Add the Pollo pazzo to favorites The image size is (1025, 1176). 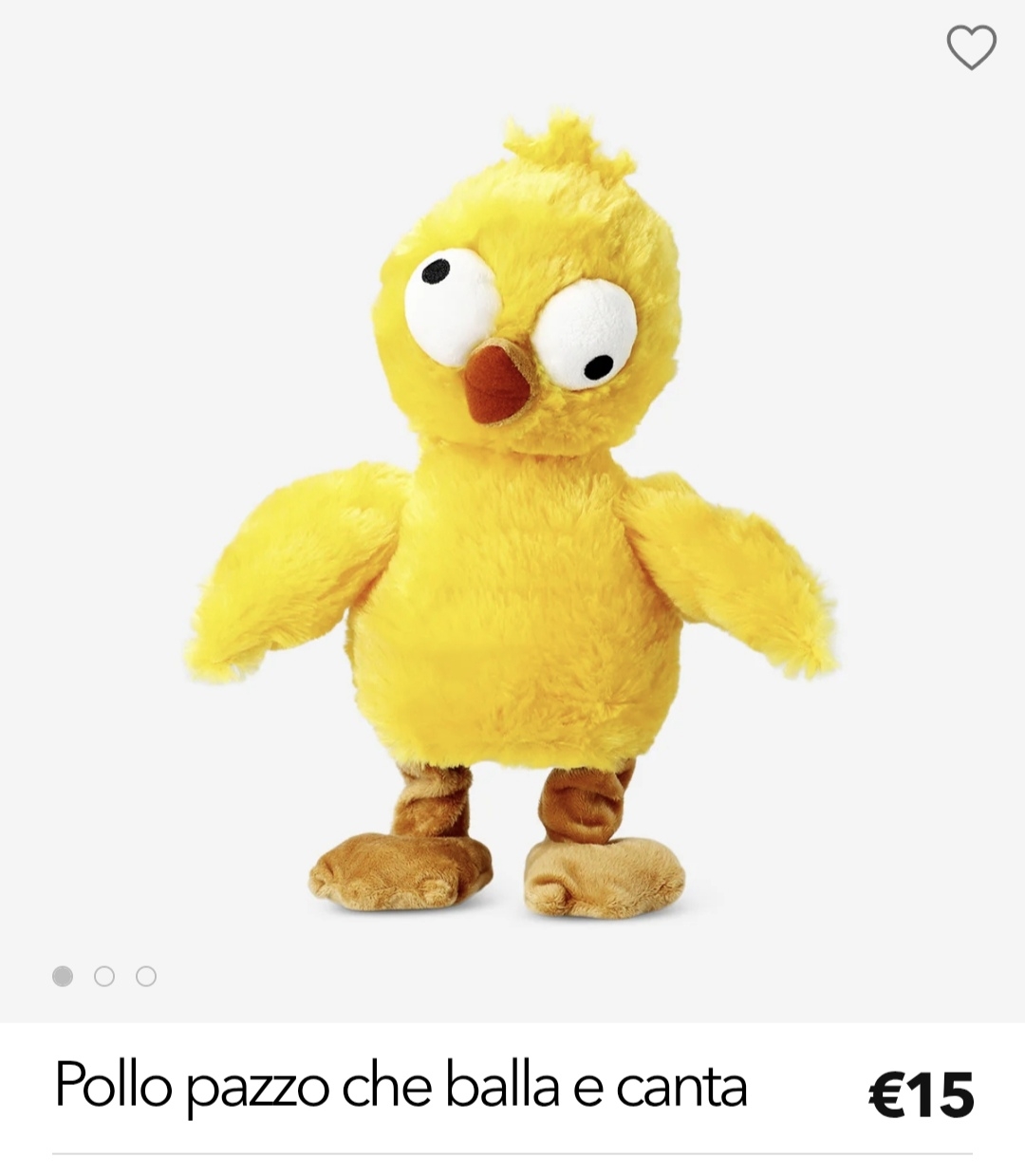(x=971, y=47)
